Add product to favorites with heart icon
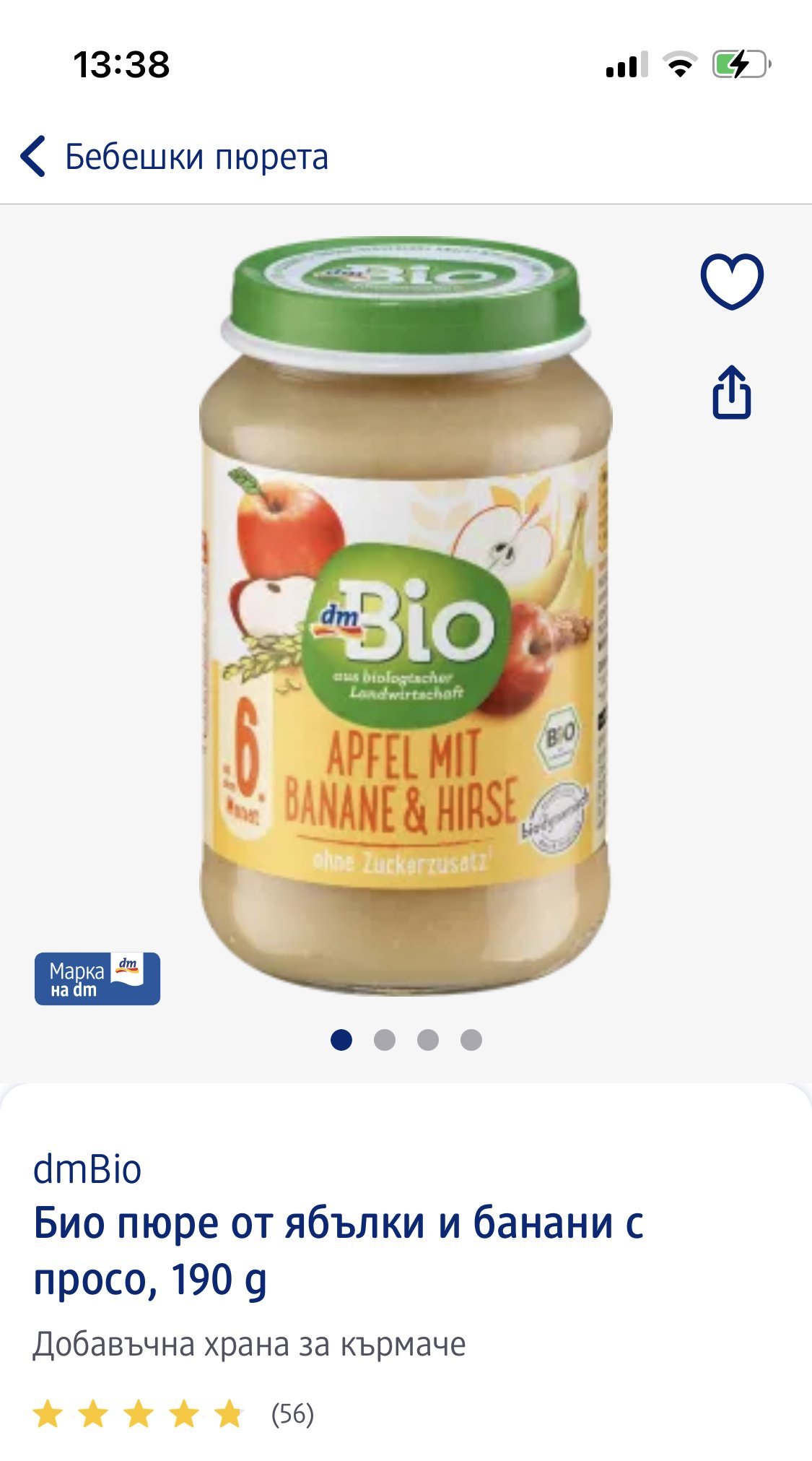812x1461 pixels. (731, 282)
